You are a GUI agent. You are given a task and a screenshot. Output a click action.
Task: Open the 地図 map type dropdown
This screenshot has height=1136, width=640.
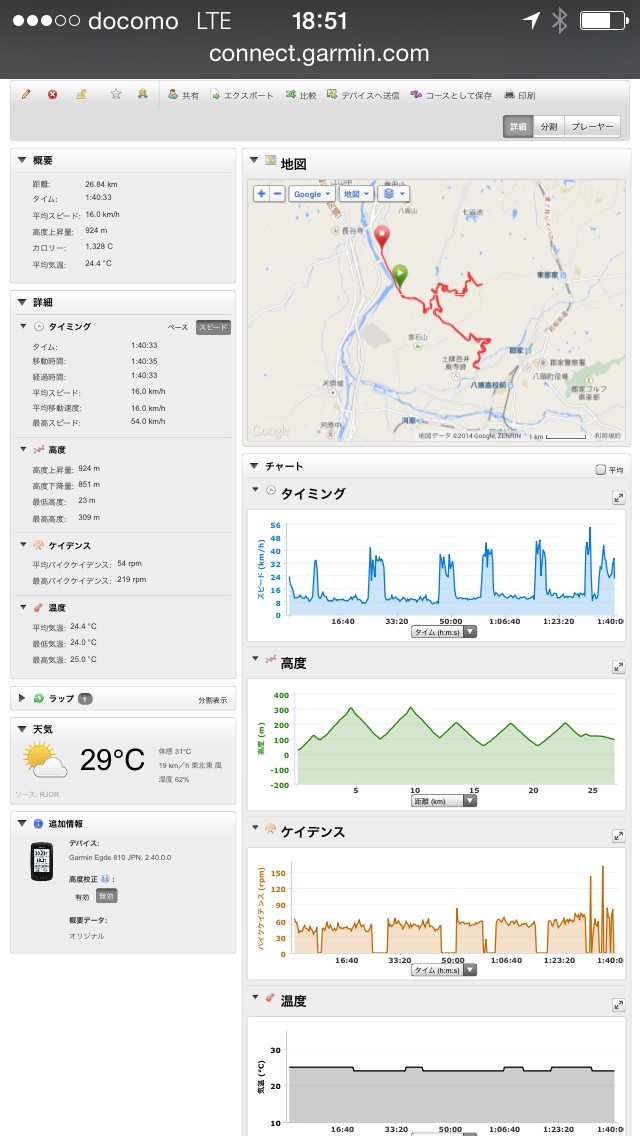[x=356, y=194]
